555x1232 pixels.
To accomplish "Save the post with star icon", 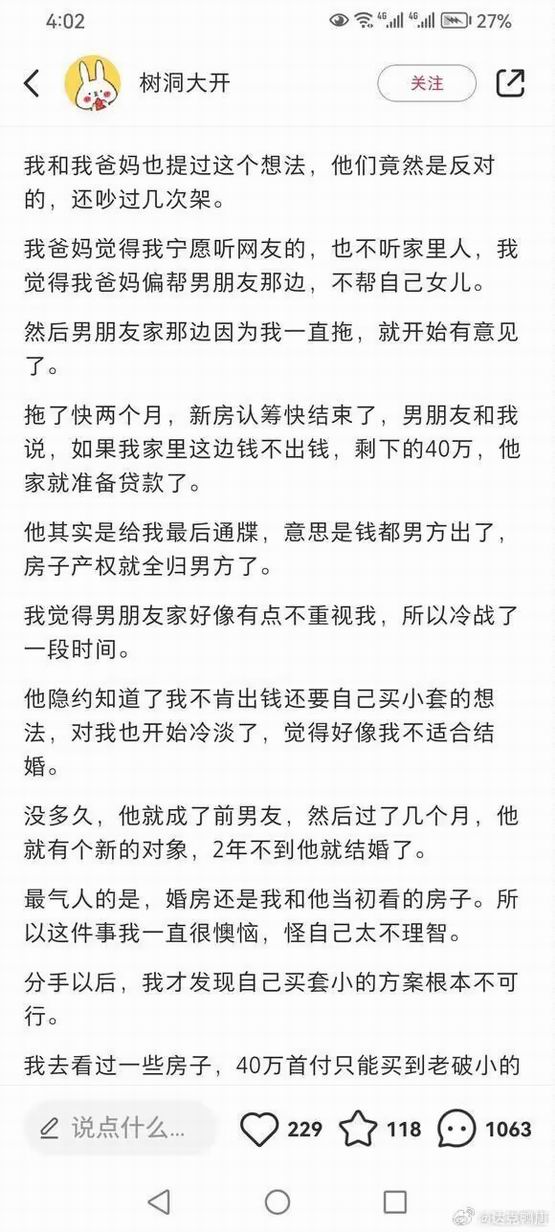I will (x=358, y=1129).
